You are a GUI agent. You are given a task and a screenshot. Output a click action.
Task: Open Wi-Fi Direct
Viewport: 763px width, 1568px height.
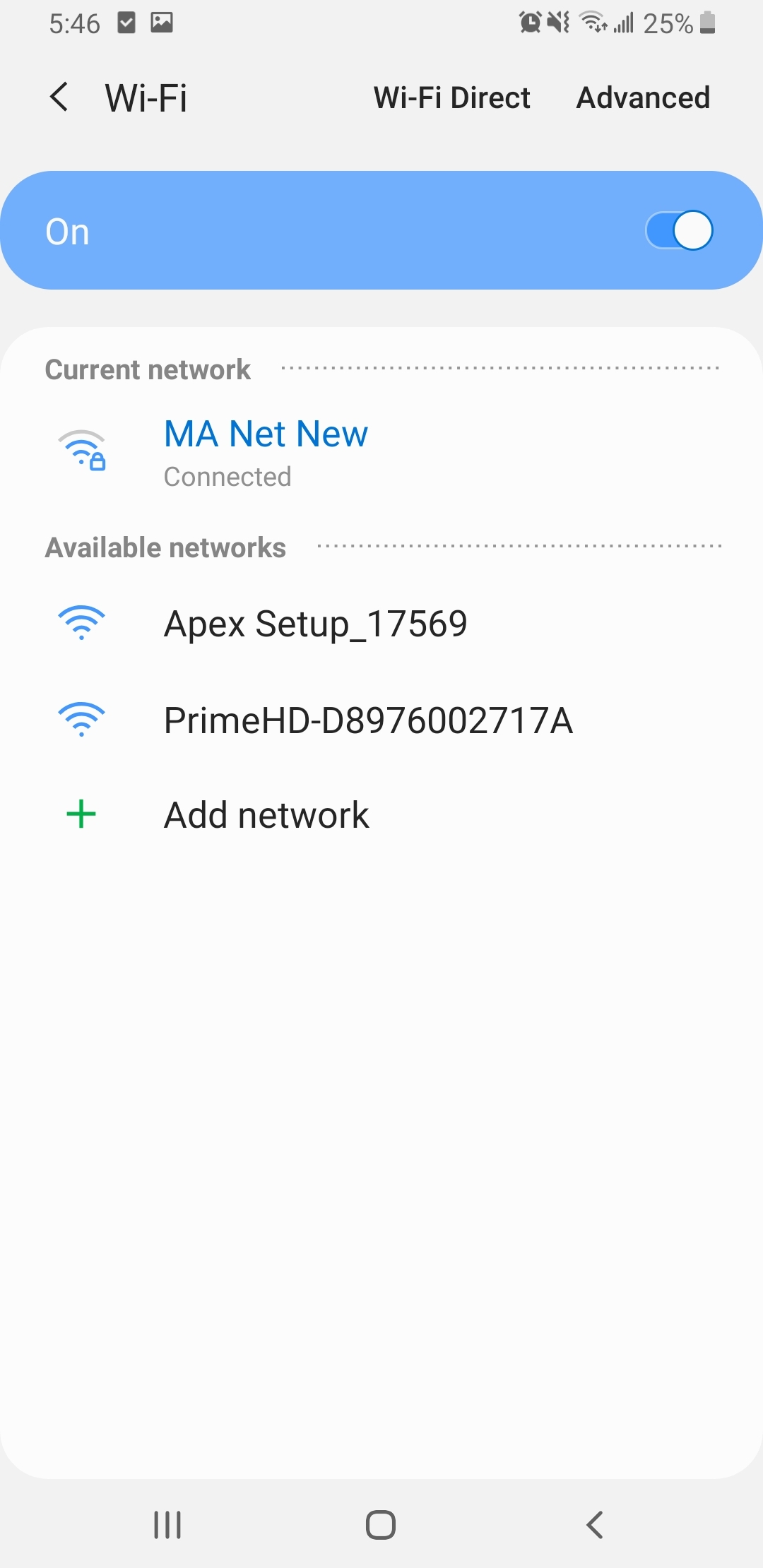coord(451,97)
